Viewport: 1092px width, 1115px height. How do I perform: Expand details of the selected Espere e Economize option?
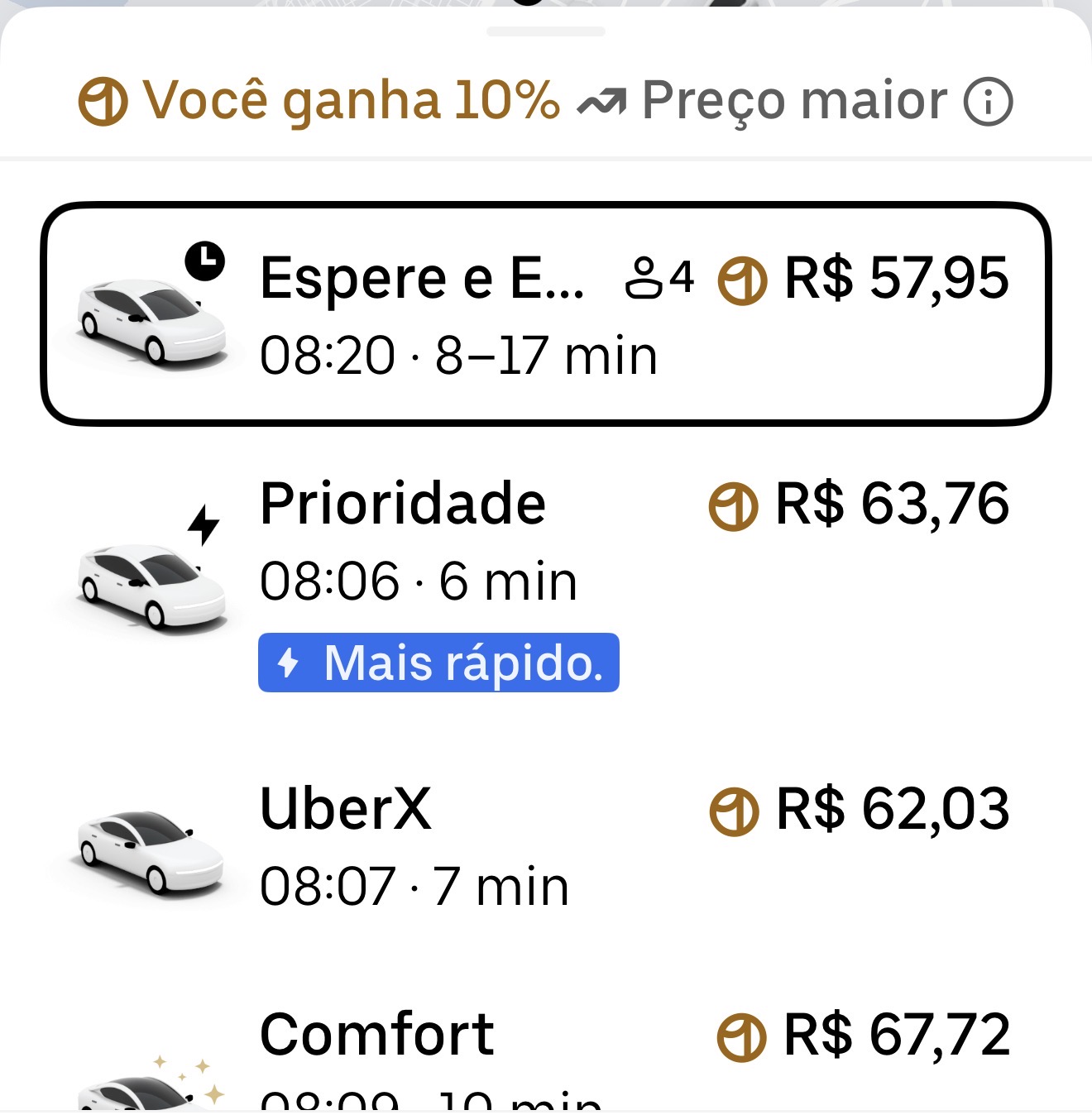tap(546, 313)
